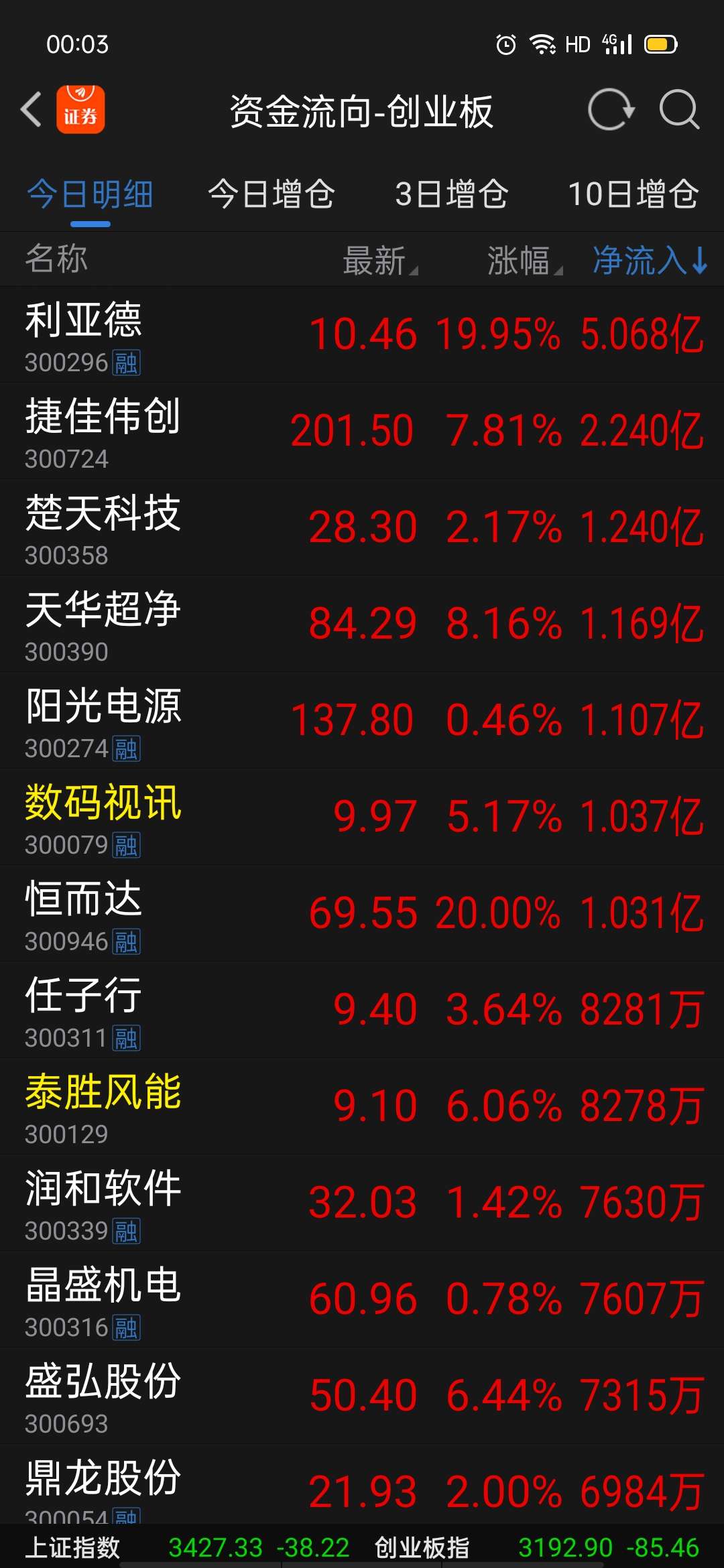
Task: View 阳光电源 stock details
Action: coord(362,721)
